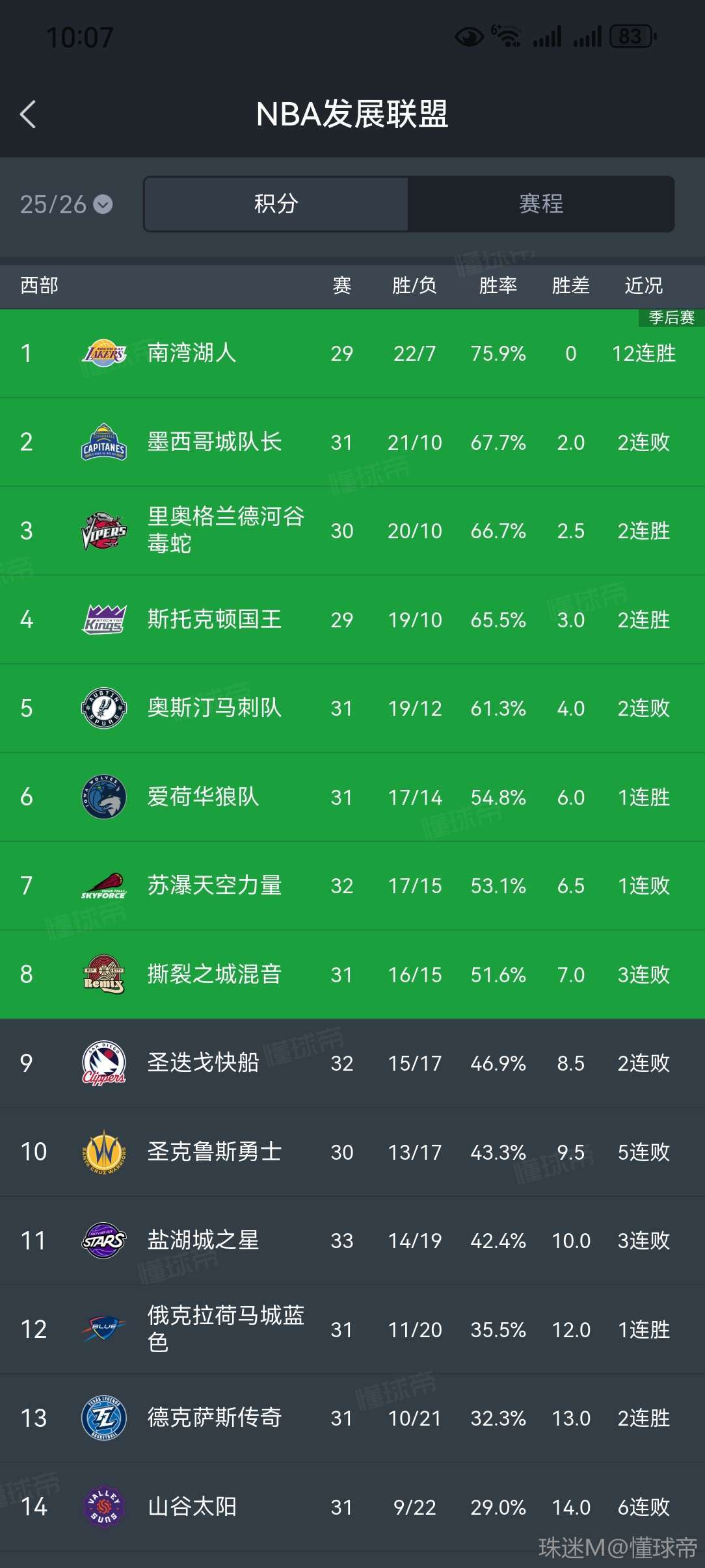Tap the 奥斯汀马刺队 row
The height and width of the screenshot is (1568, 705).
click(214, 708)
